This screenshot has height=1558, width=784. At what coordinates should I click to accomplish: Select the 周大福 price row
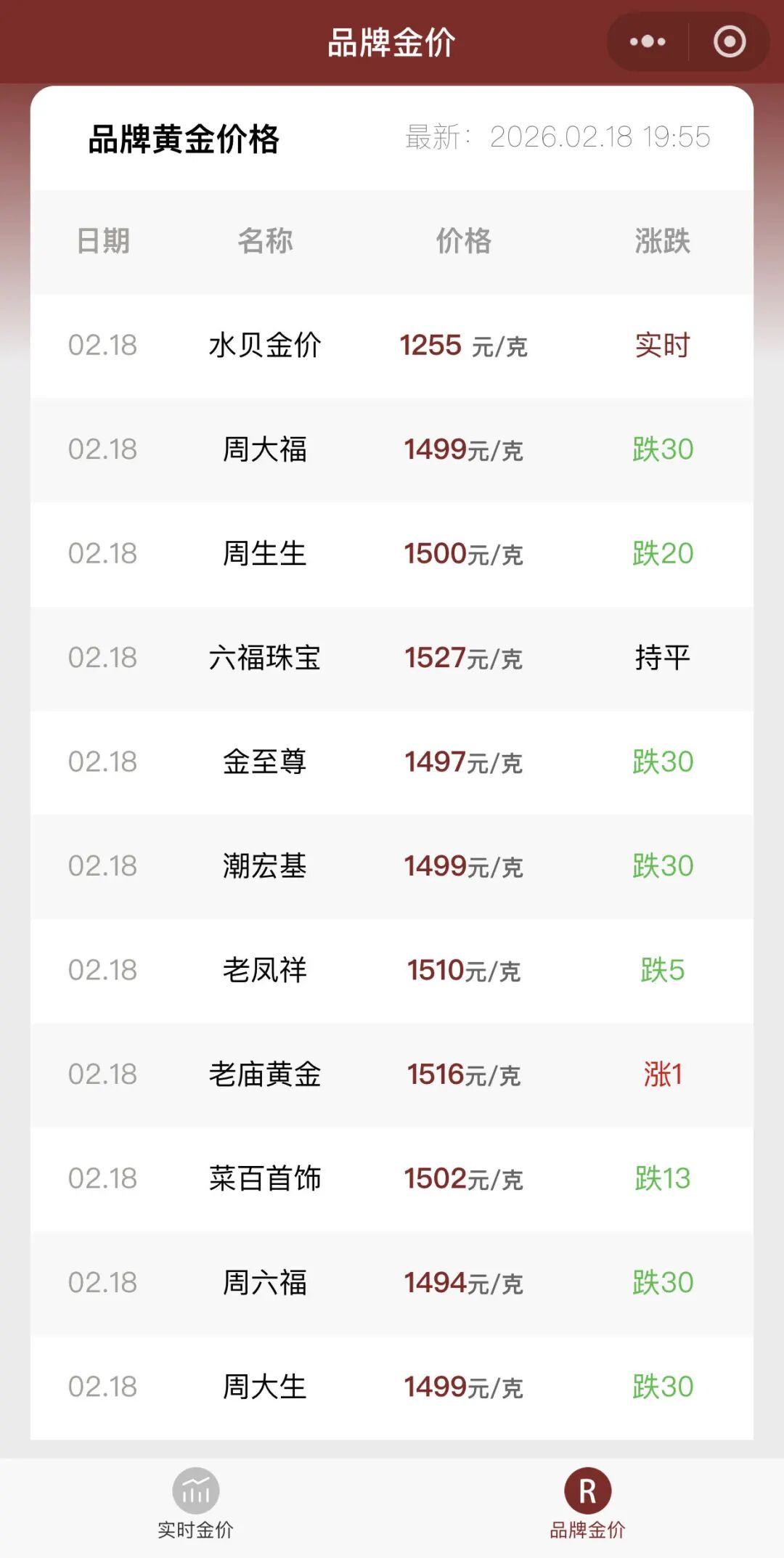point(392,450)
